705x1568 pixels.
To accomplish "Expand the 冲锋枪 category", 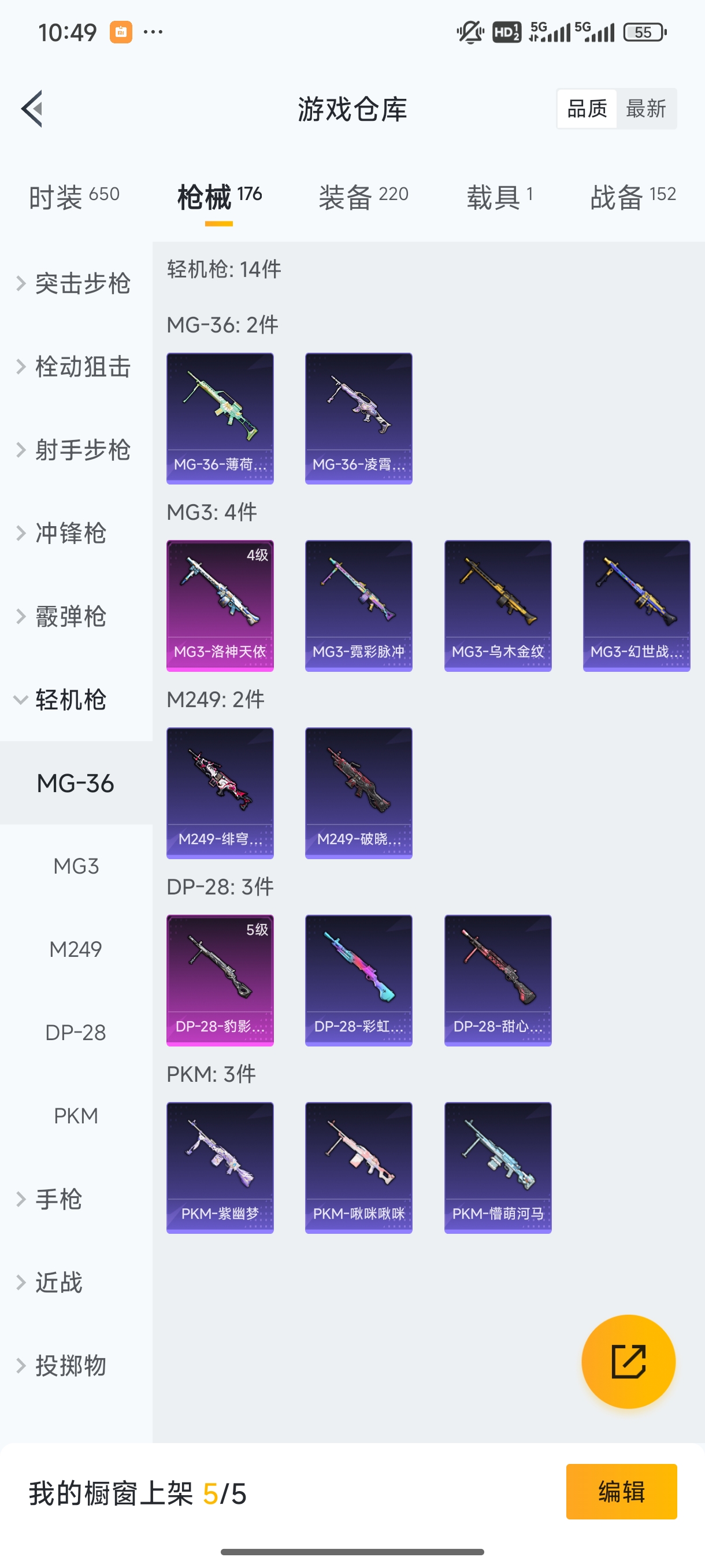I will (70, 533).
